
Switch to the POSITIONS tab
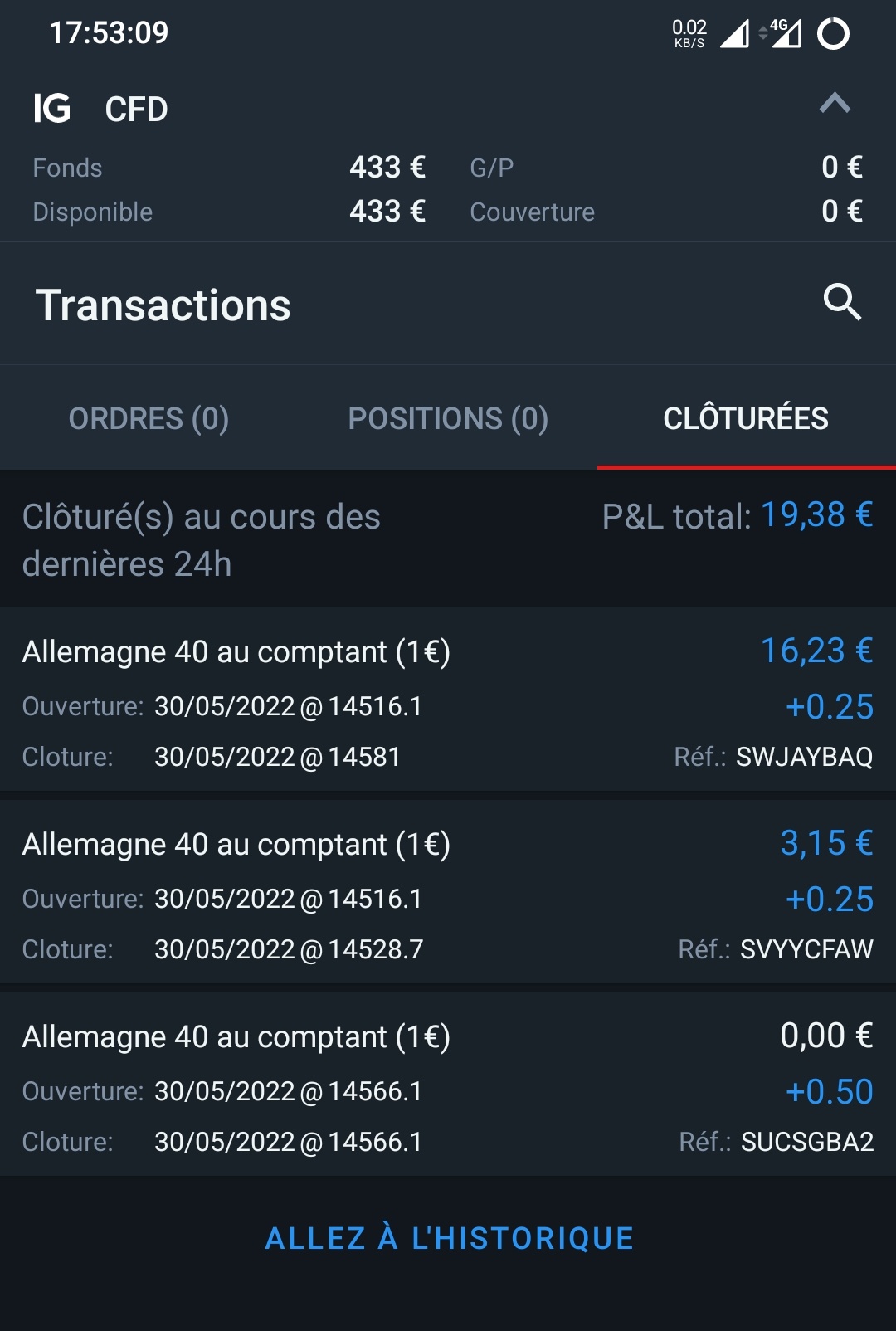[x=448, y=418]
